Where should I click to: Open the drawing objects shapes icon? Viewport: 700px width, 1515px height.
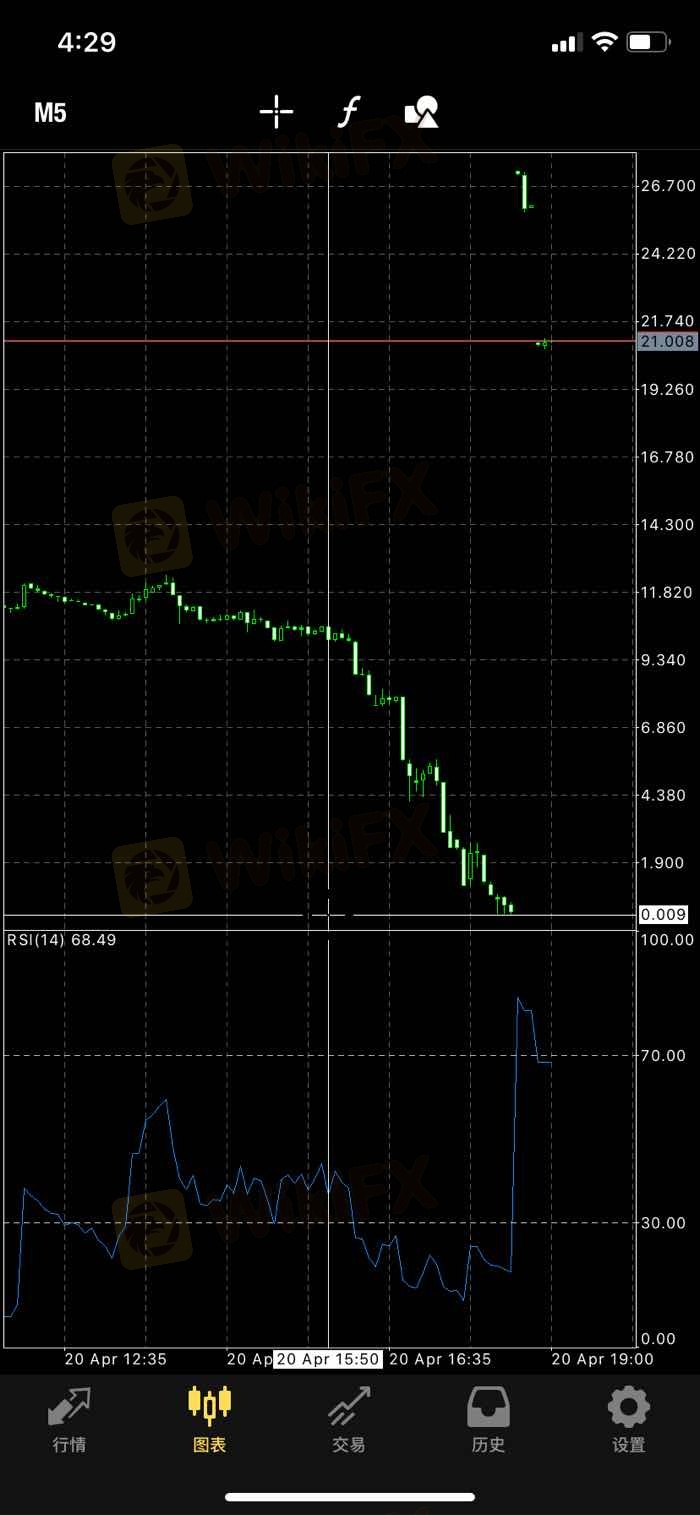[x=422, y=112]
